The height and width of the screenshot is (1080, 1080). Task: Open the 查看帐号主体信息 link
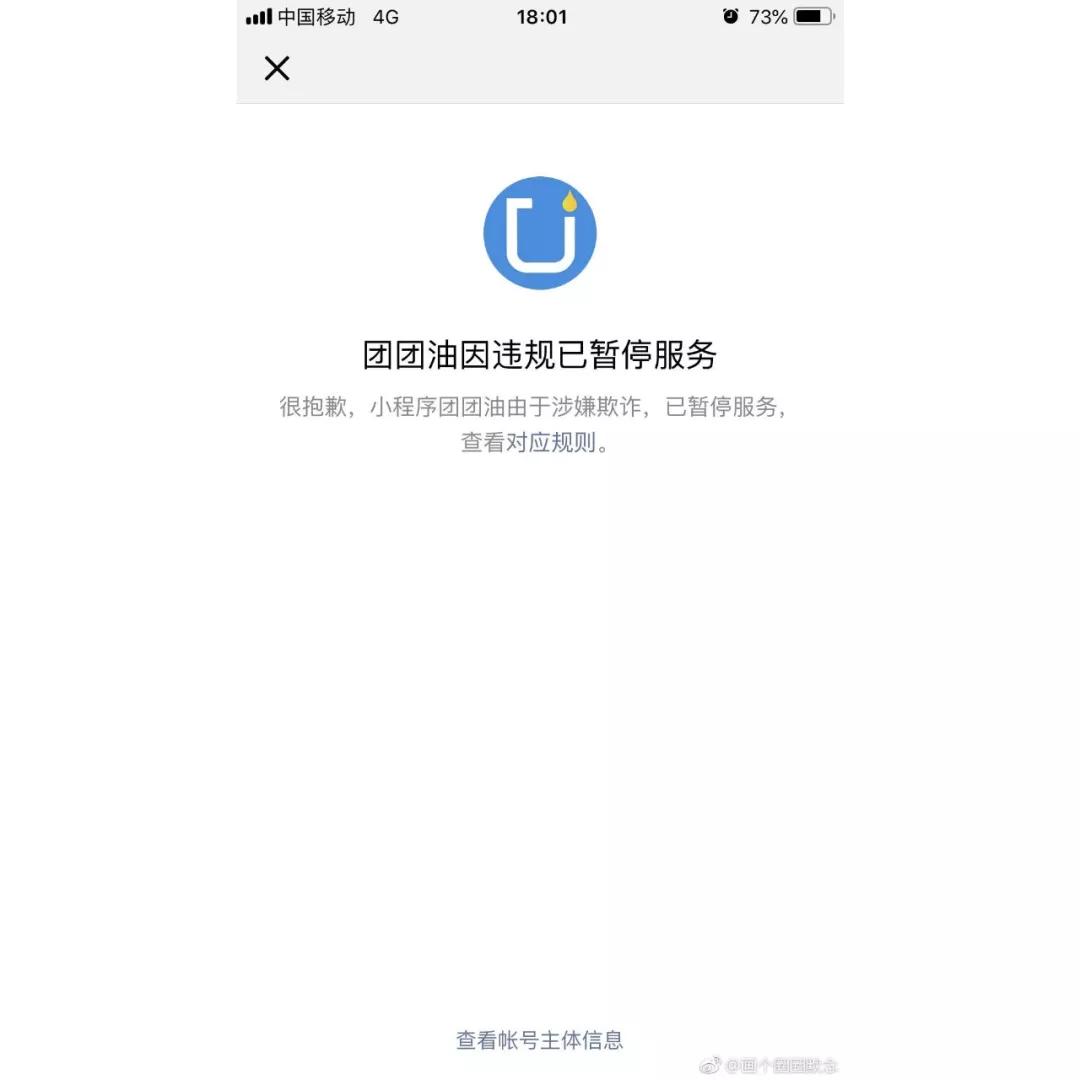tap(540, 1040)
